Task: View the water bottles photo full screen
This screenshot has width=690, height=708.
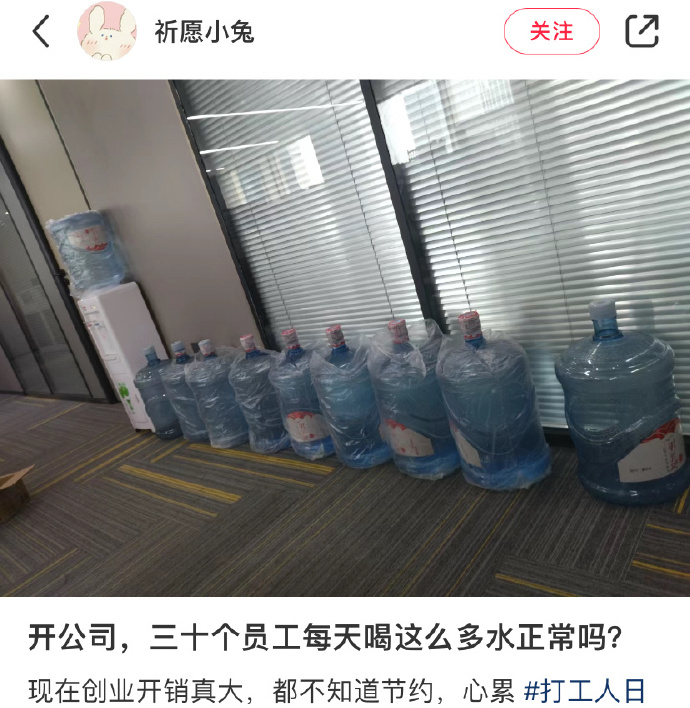Action: (x=345, y=338)
